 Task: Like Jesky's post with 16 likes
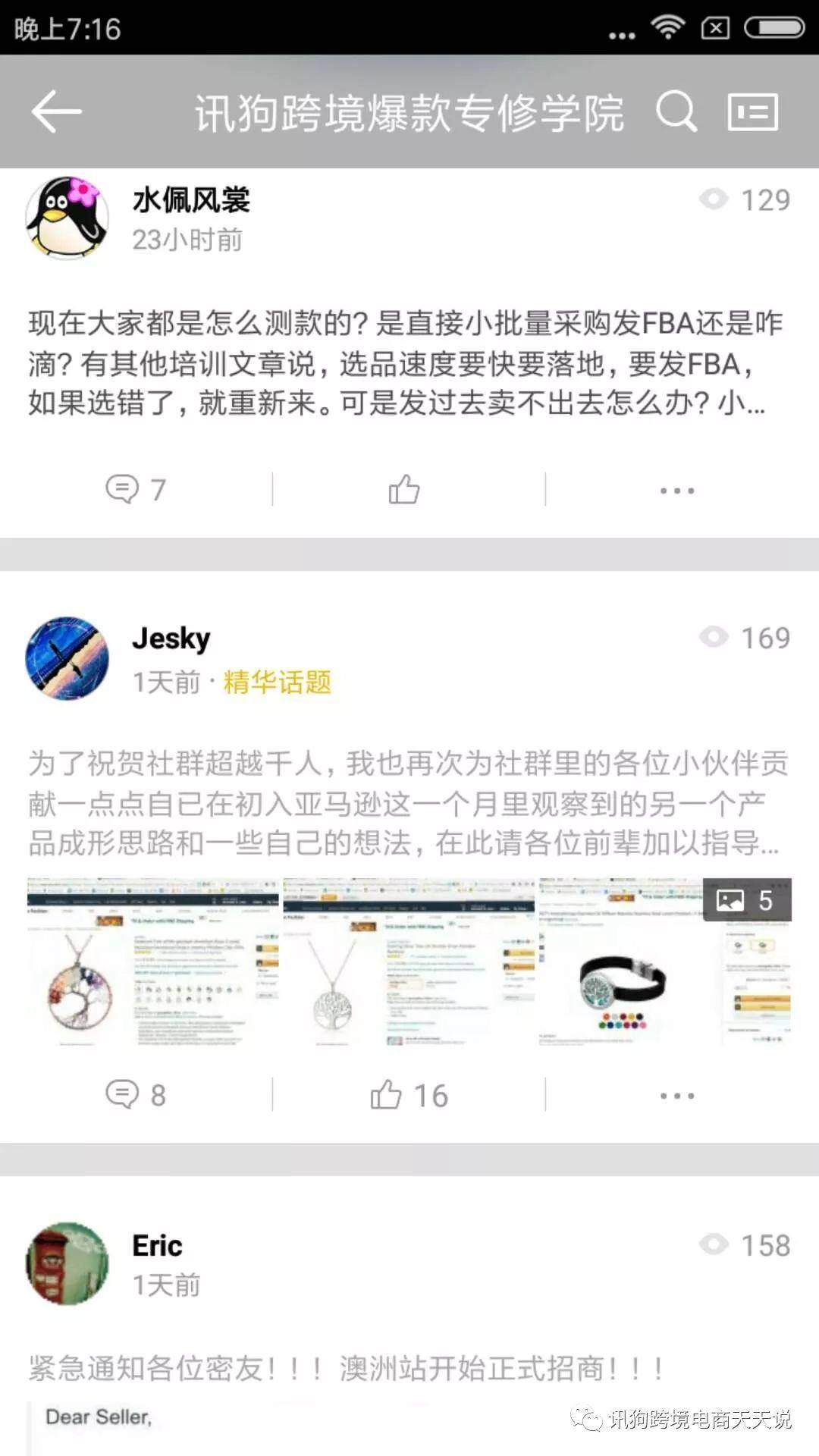[x=408, y=1094]
